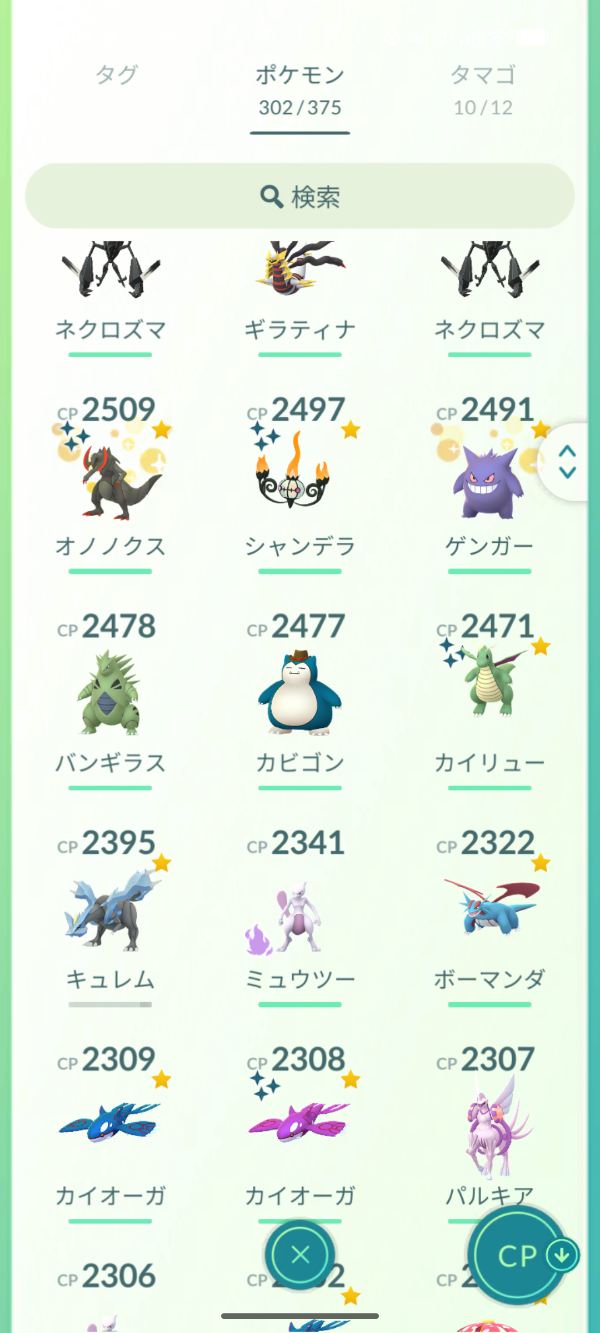Close the Pokémon list with X button
The image size is (600, 1333).
[x=300, y=1255]
